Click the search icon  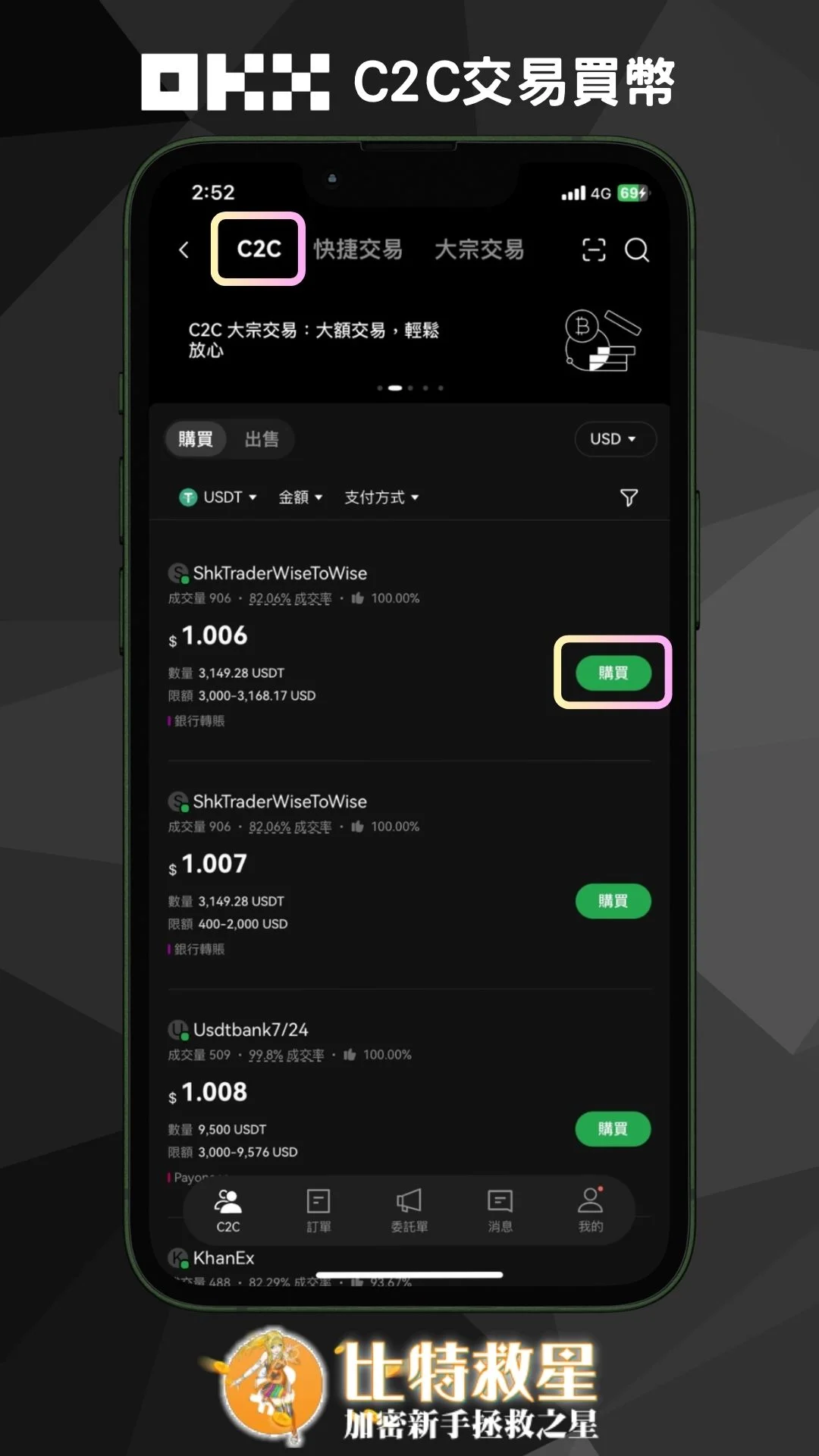click(638, 251)
